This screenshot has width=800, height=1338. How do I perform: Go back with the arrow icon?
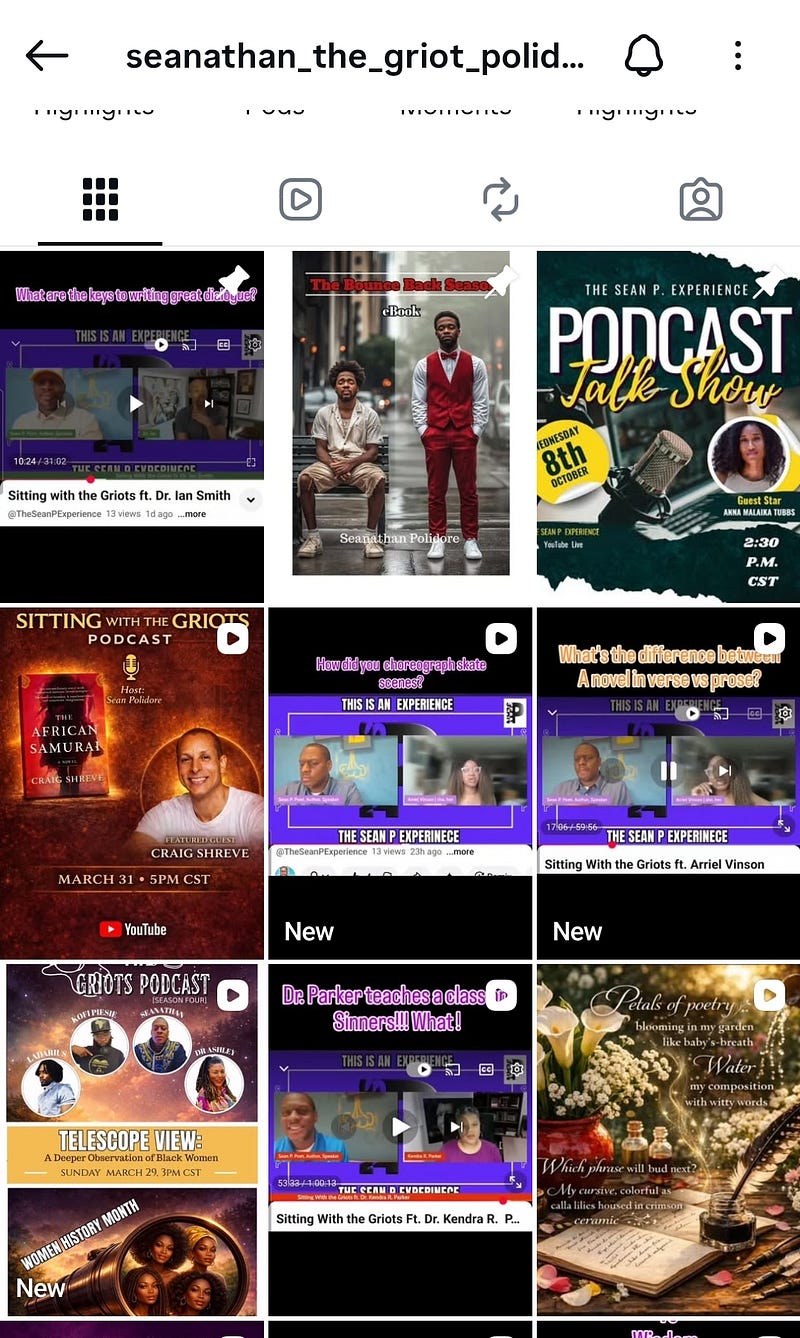tap(47, 56)
